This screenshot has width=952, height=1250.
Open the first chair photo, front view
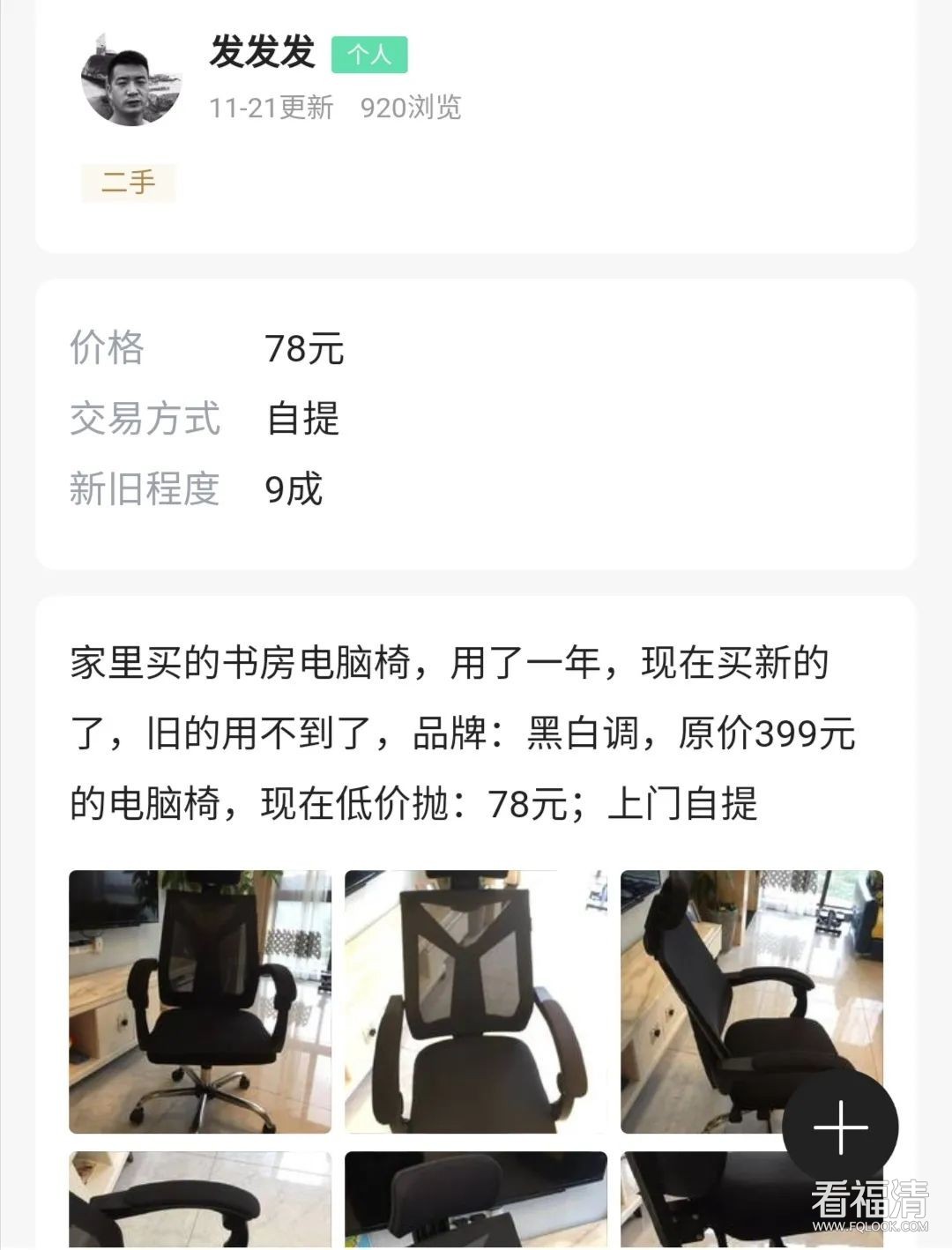pyautogui.click(x=200, y=1001)
